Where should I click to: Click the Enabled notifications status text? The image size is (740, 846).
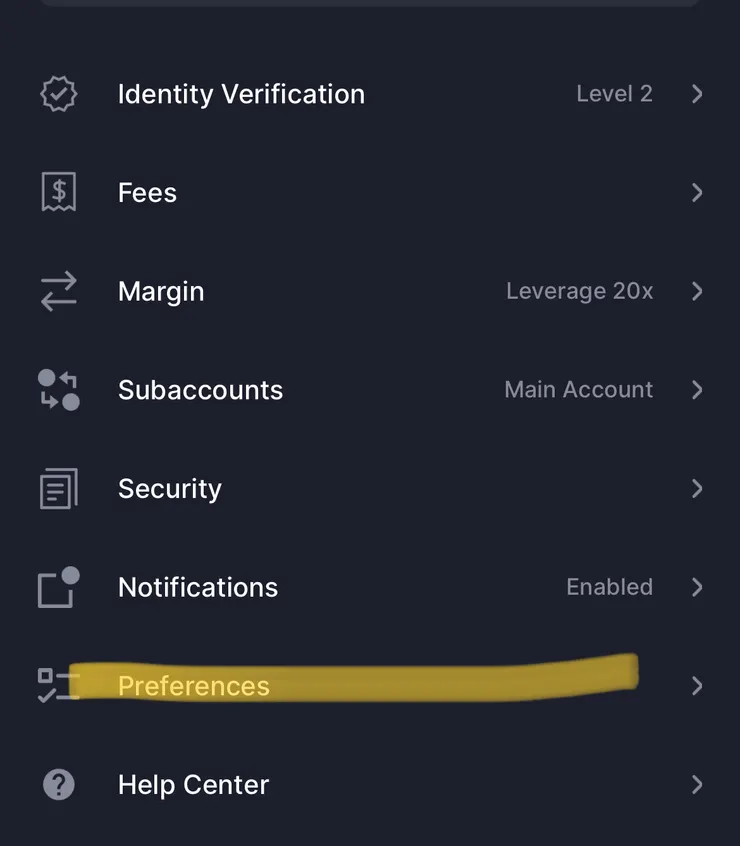click(609, 587)
